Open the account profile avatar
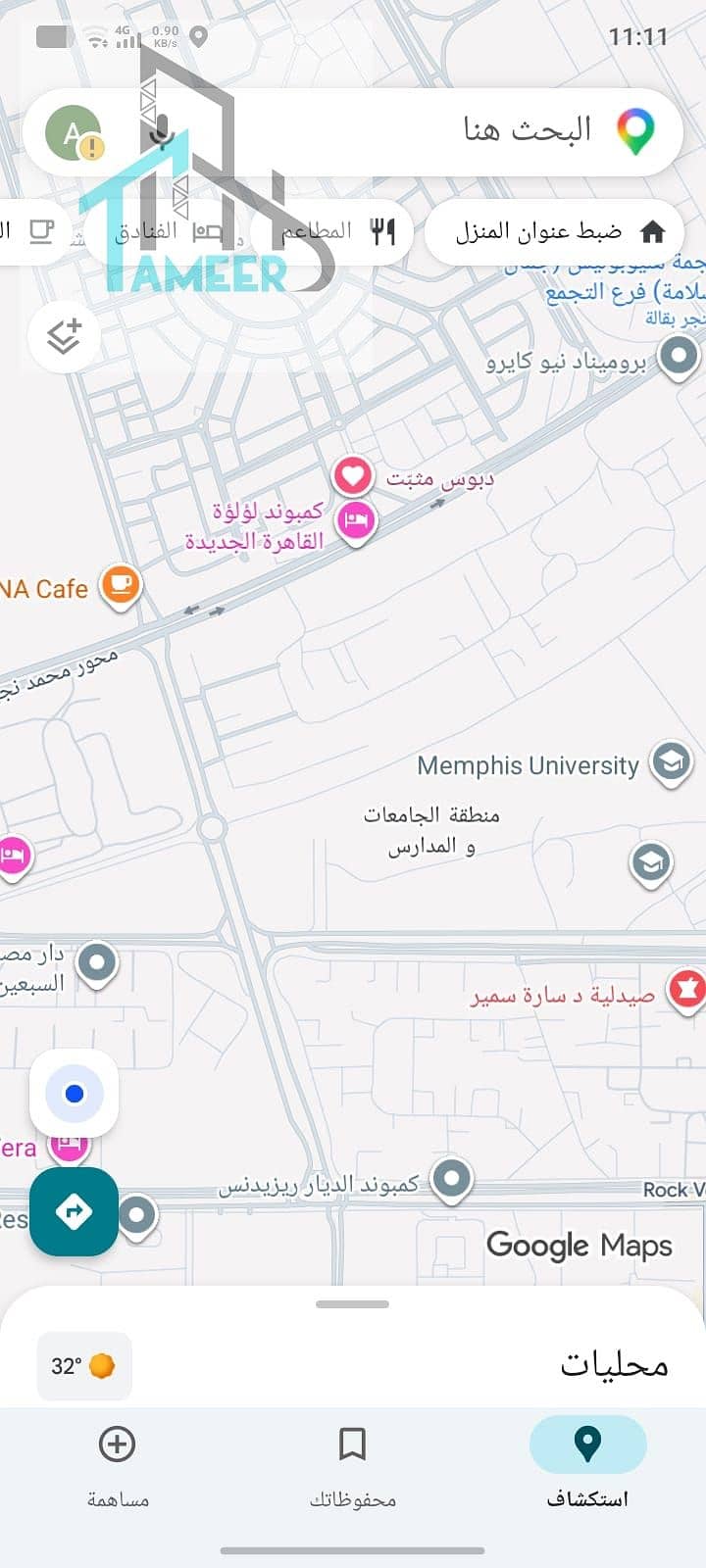 [75, 133]
